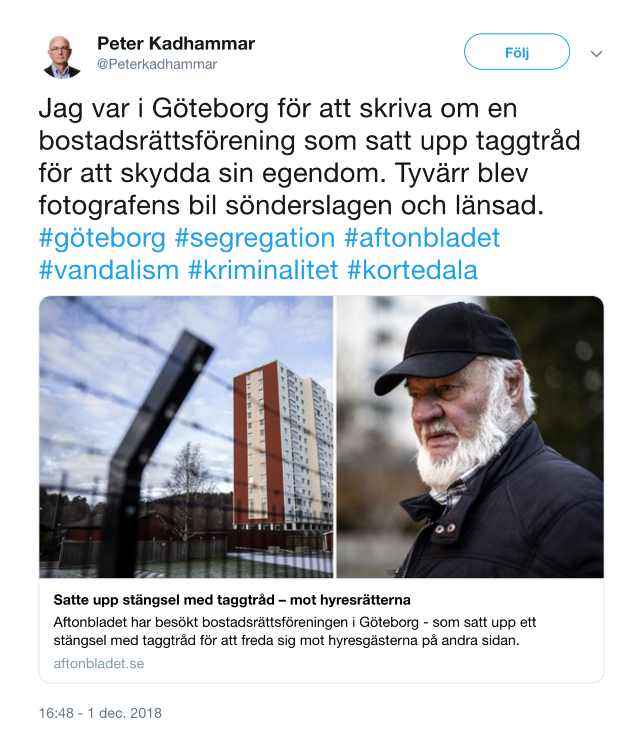Screen dimensions: 640x735
Task: Open the #kortedala hashtag
Action: click(x=412, y=269)
